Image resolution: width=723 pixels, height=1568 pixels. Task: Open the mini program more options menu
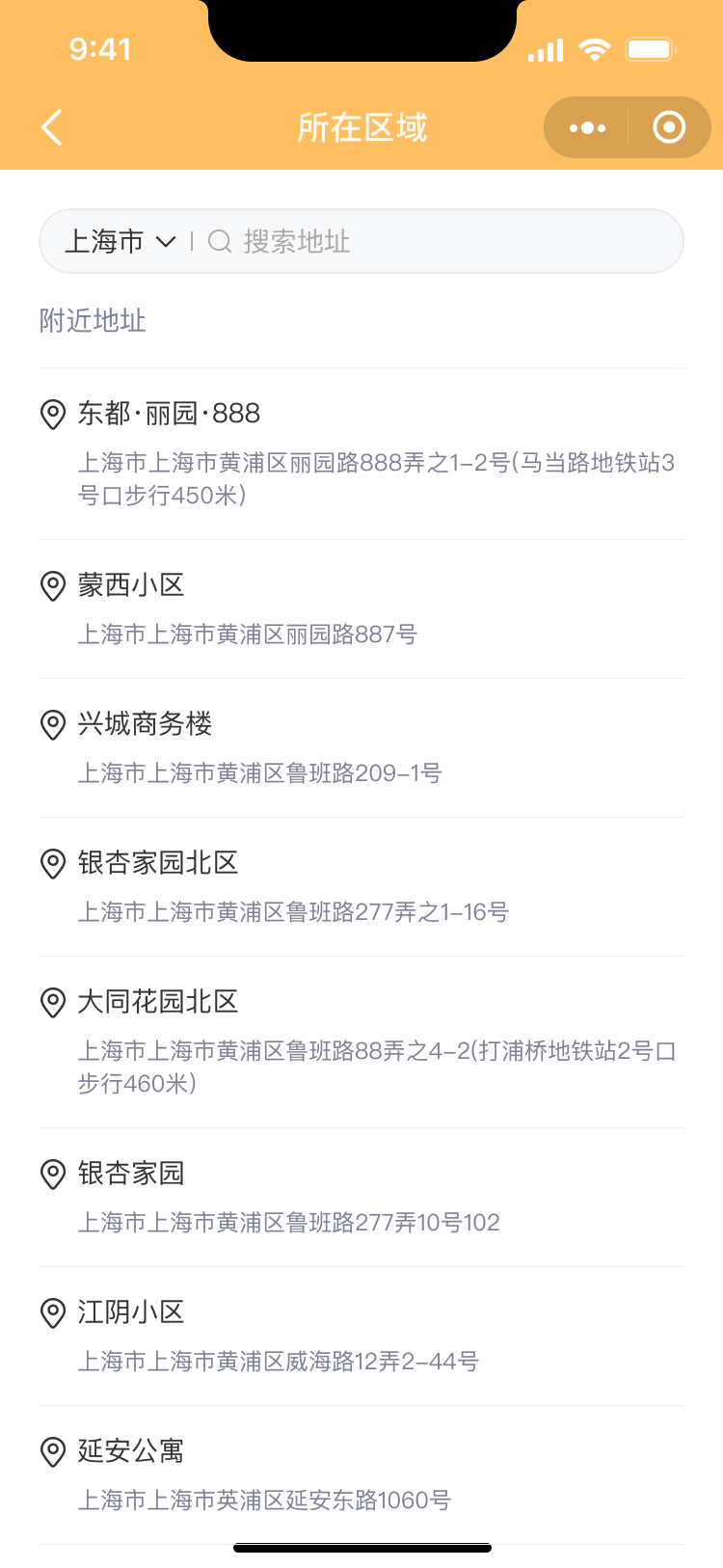click(x=587, y=127)
